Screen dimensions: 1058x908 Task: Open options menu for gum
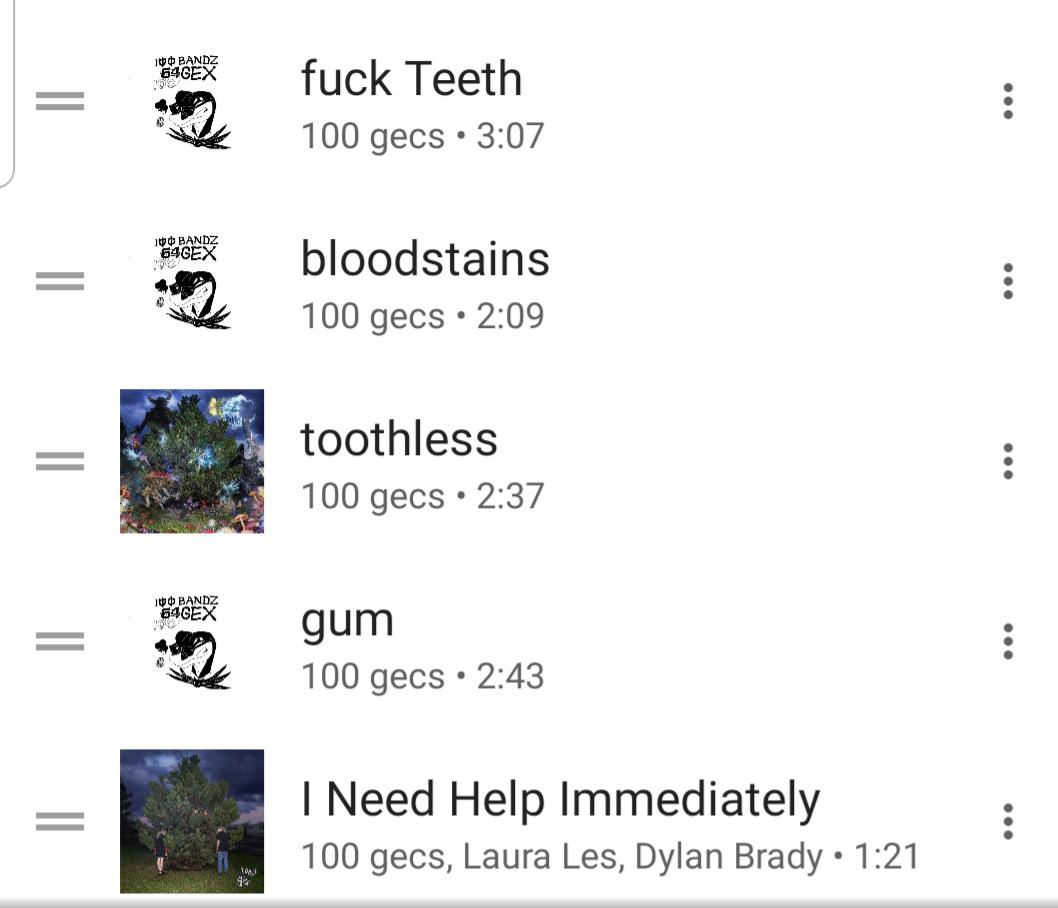pos(1007,641)
